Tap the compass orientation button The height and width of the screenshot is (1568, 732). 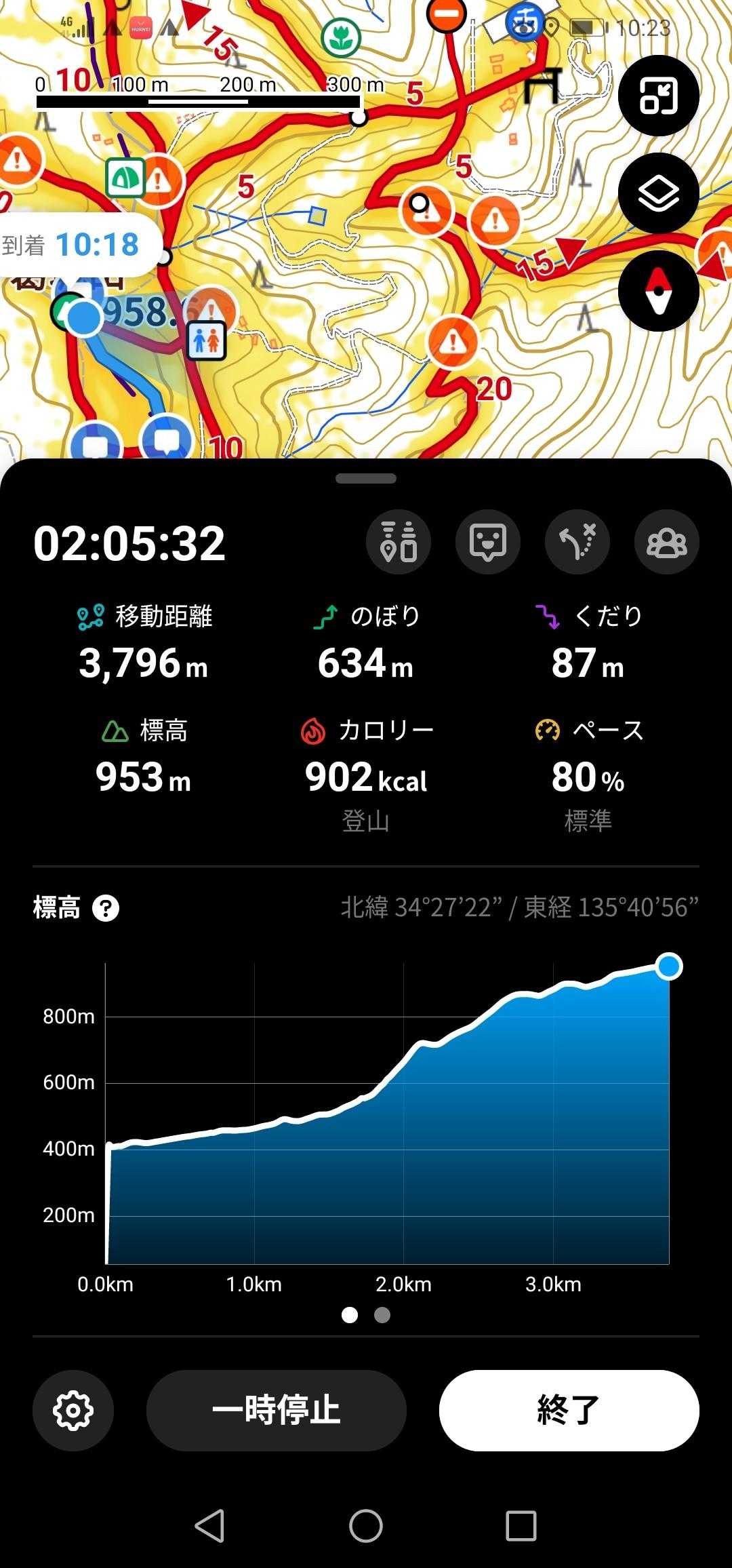658,291
